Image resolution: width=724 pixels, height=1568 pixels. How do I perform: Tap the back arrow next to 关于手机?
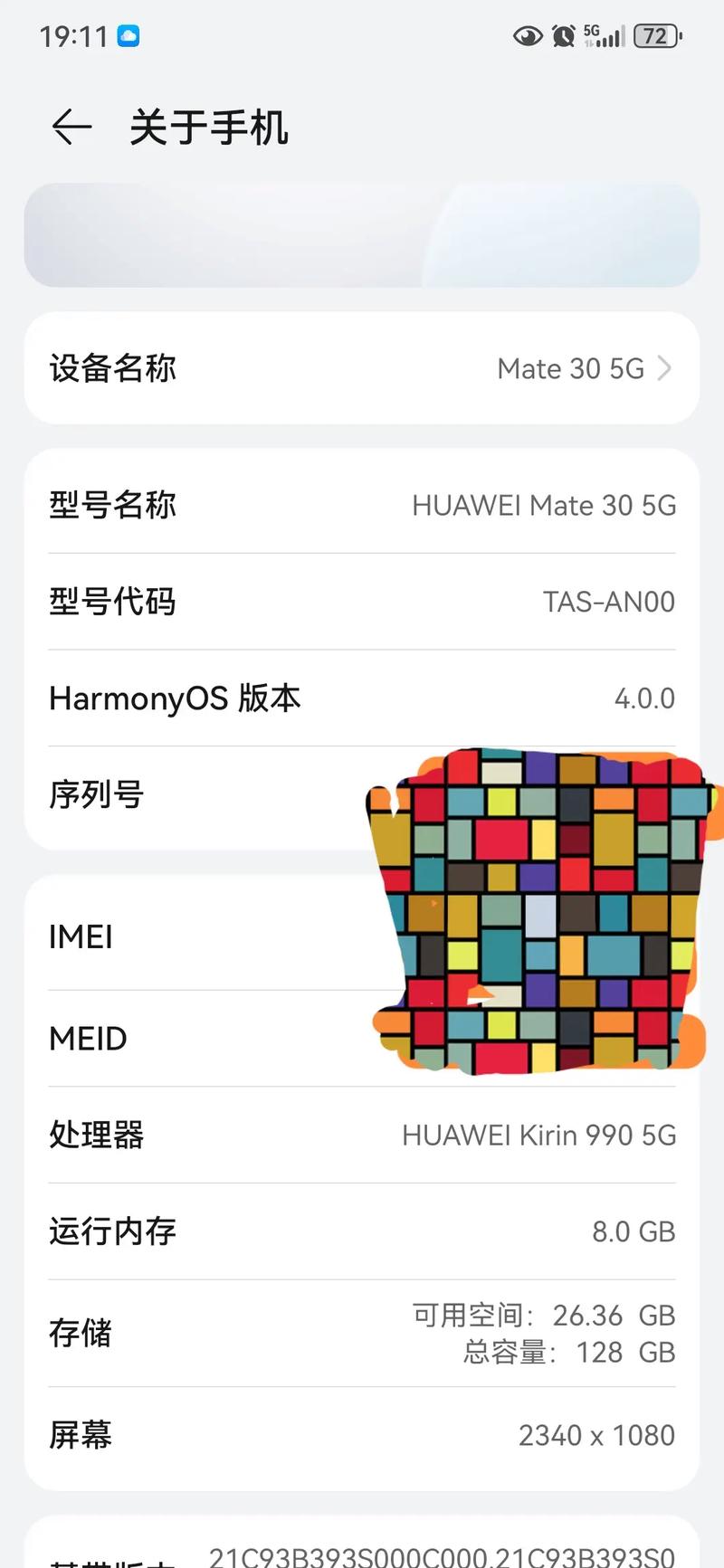pyautogui.click(x=71, y=127)
